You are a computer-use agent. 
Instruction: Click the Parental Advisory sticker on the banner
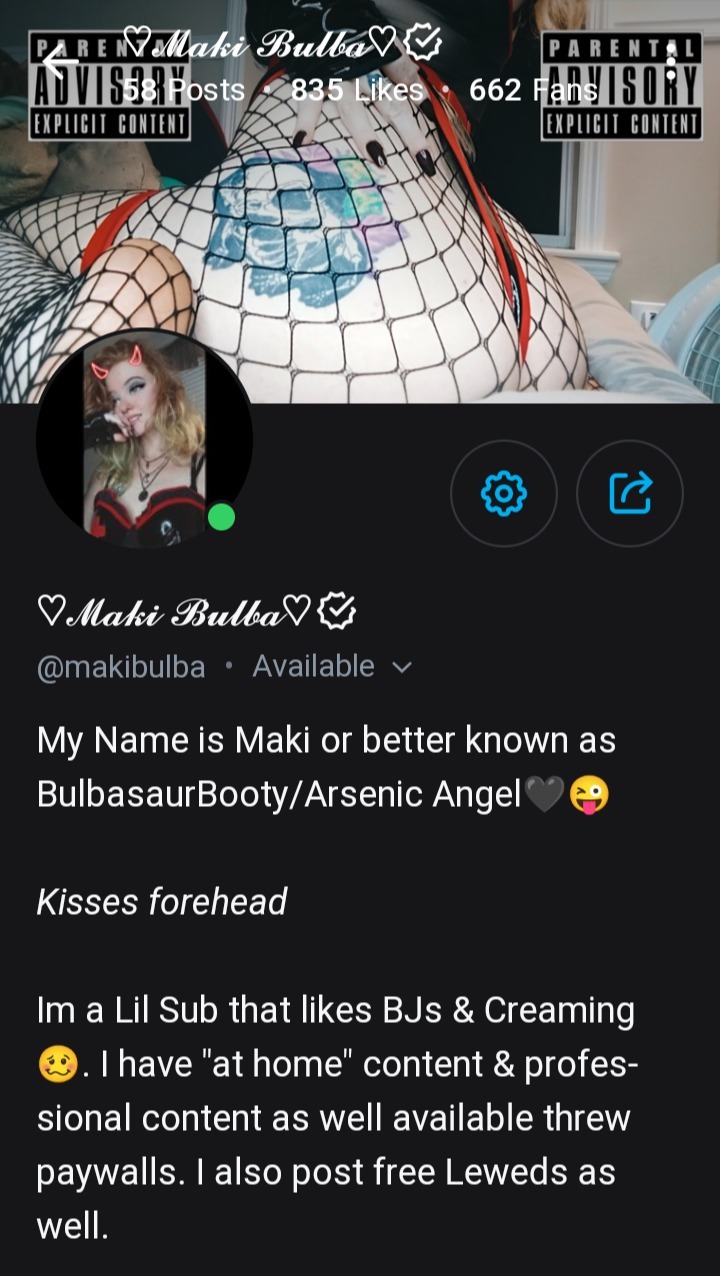(108, 85)
